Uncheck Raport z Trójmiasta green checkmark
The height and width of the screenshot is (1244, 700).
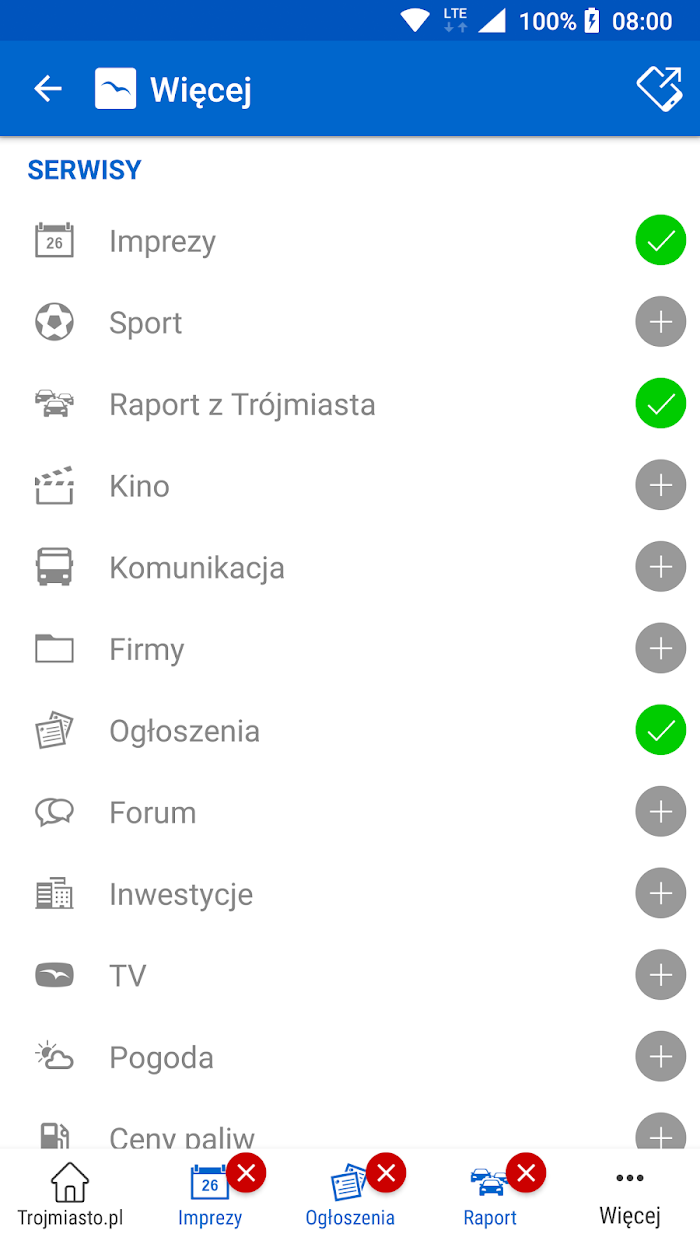(660, 404)
